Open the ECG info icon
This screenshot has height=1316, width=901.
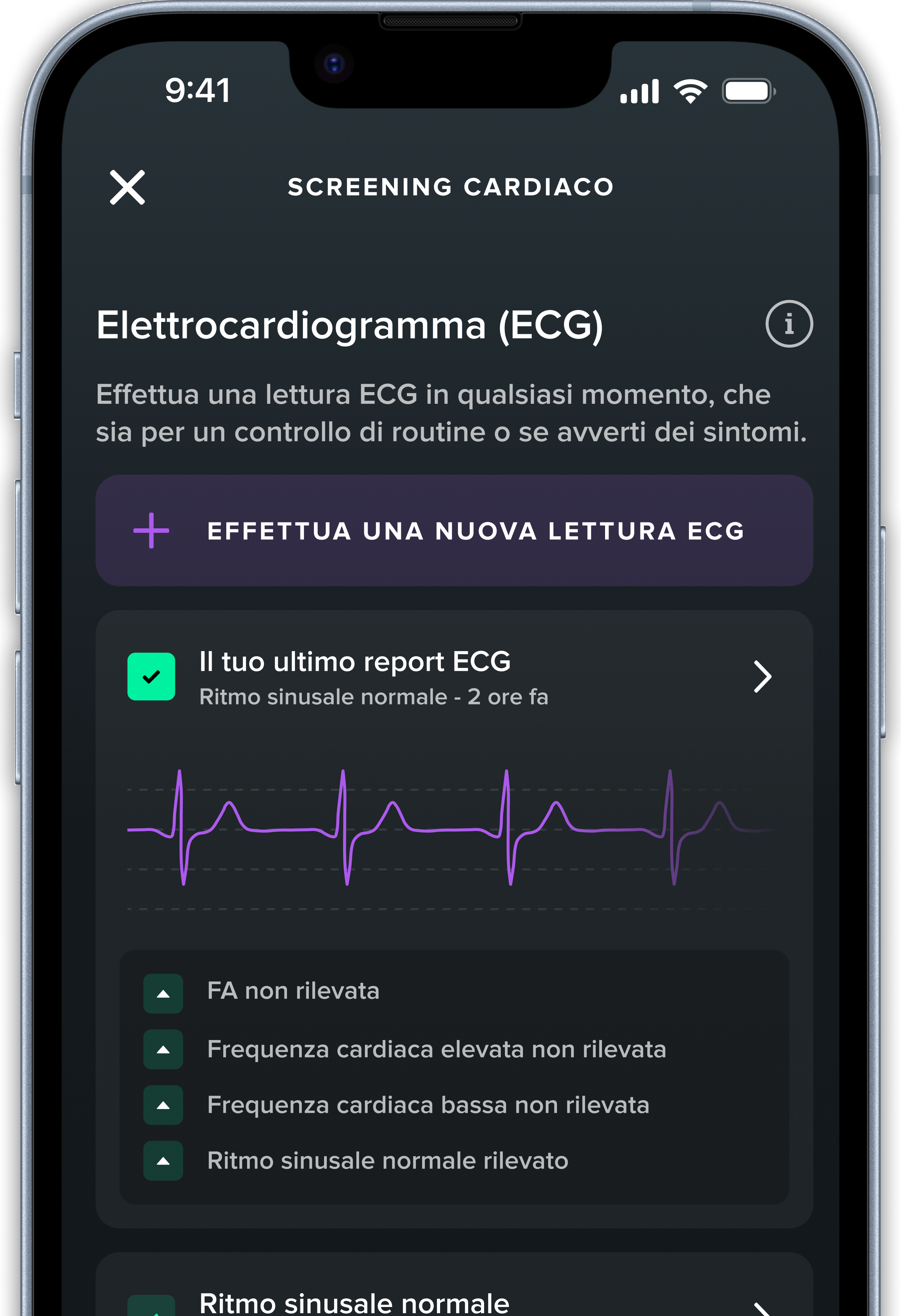[x=788, y=324]
